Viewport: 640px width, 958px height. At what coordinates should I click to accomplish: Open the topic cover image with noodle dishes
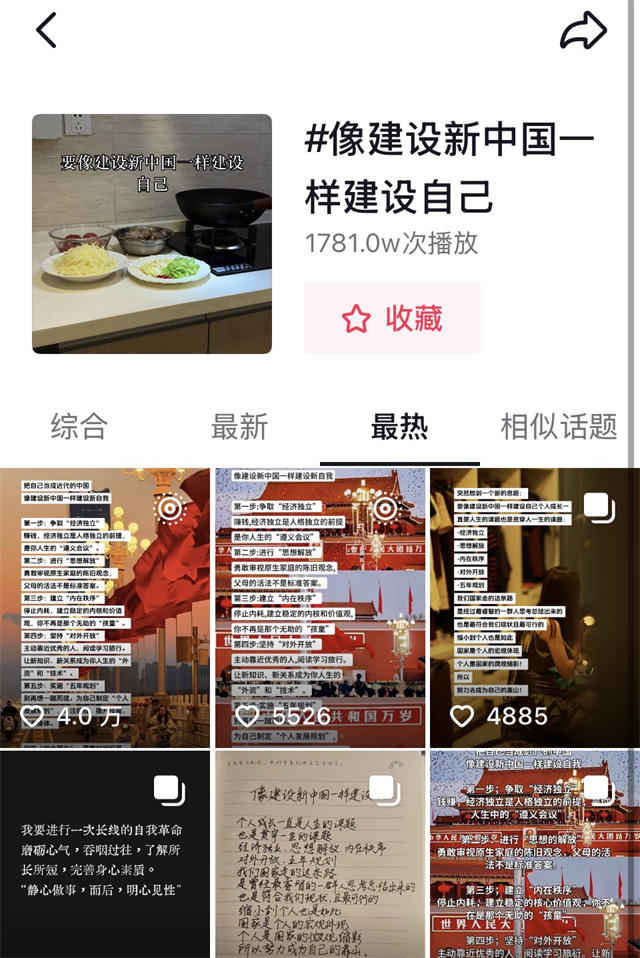click(x=152, y=234)
